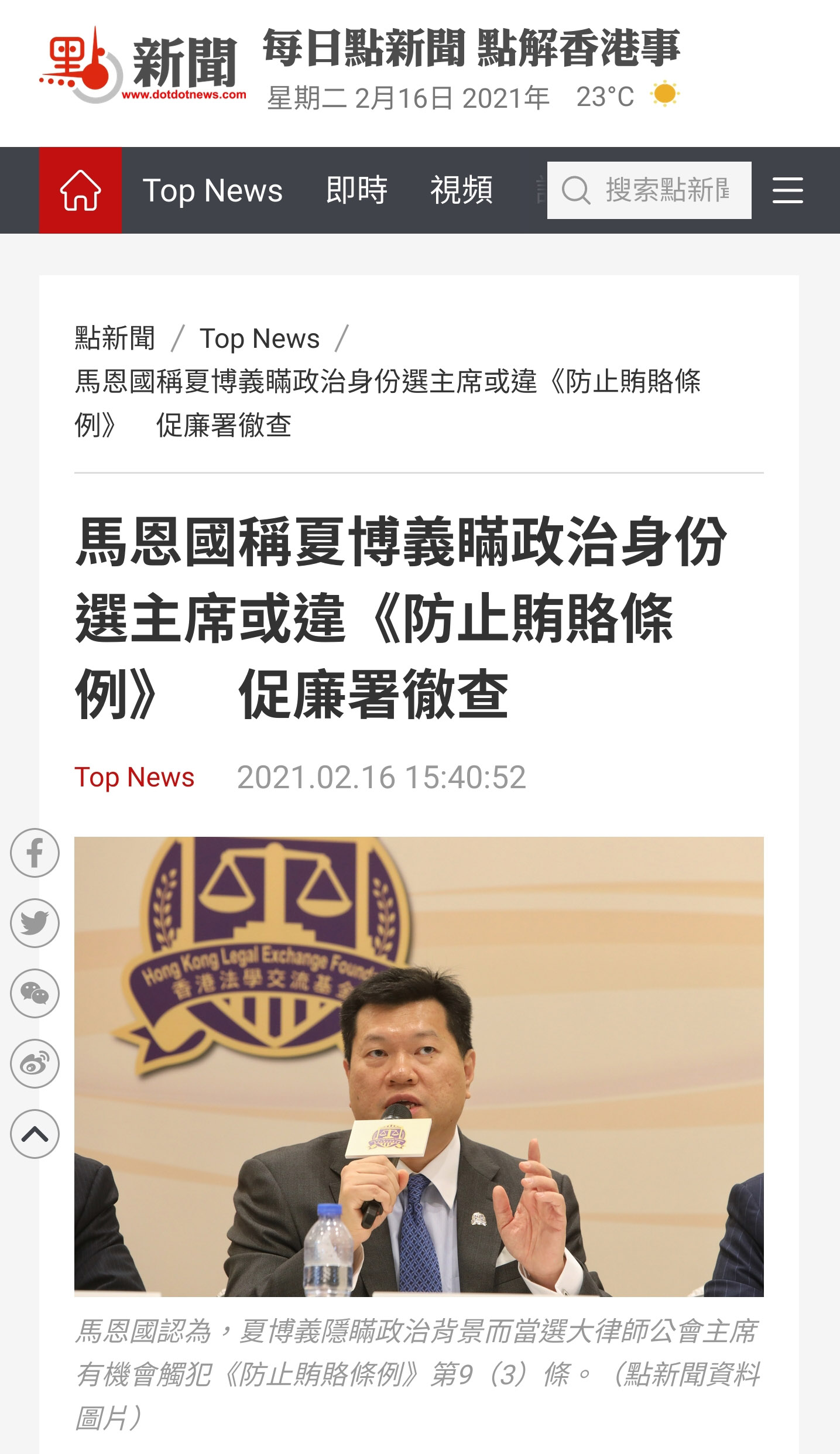
Task: Switch to the 視頻 tab
Action: coord(461,190)
